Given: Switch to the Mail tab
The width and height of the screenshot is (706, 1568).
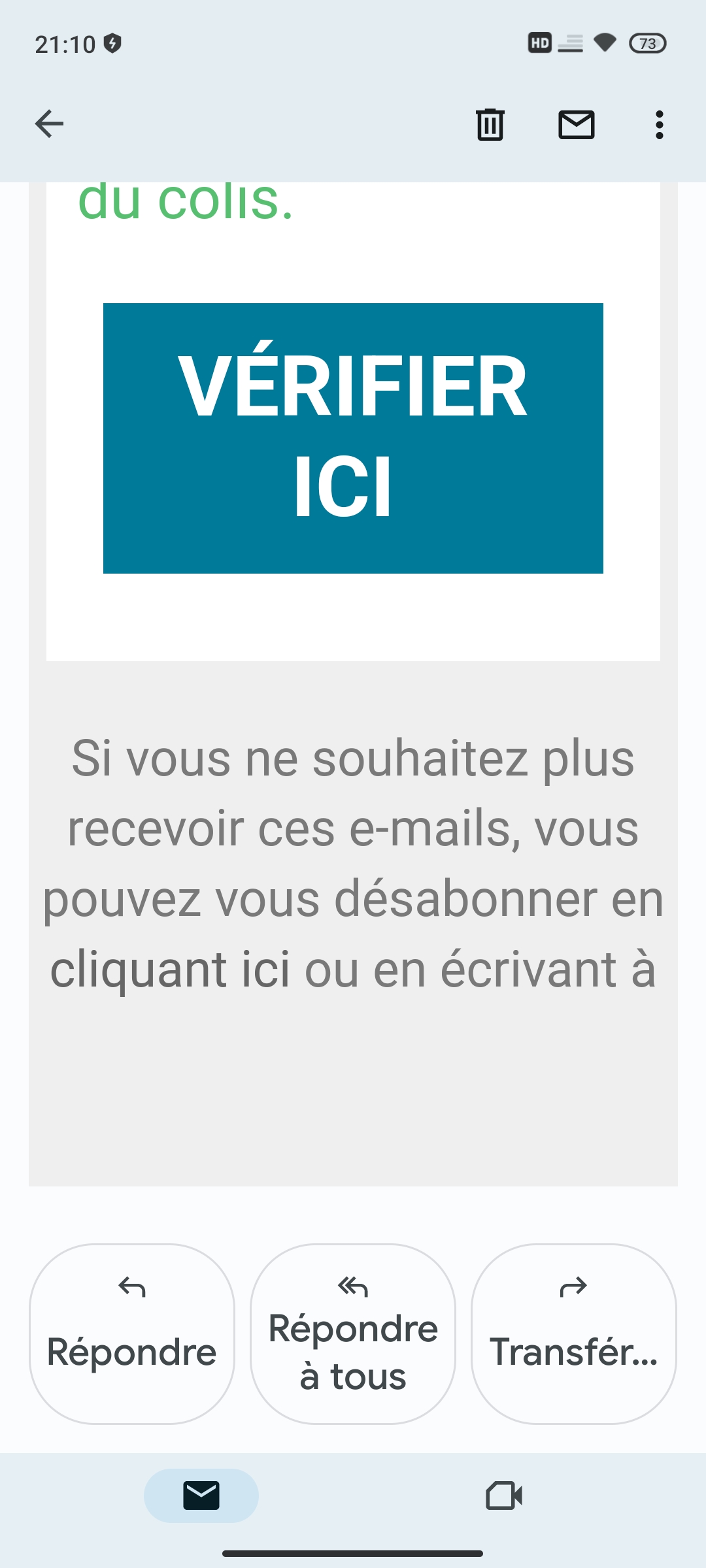Looking at the screenshot, I should [x=201, y=1495].
